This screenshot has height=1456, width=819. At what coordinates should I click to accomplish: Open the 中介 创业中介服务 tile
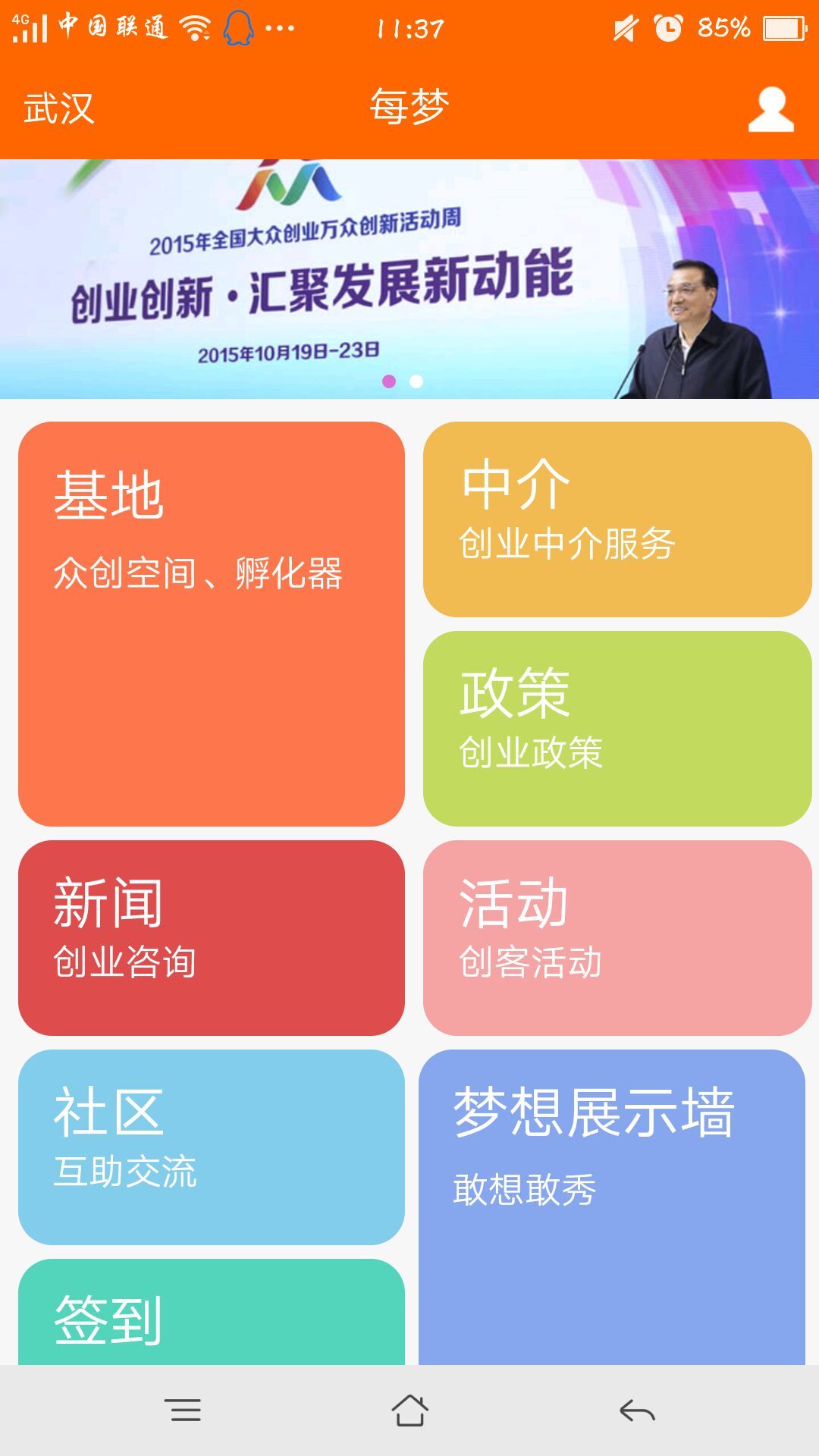click(x=617, y=519)
